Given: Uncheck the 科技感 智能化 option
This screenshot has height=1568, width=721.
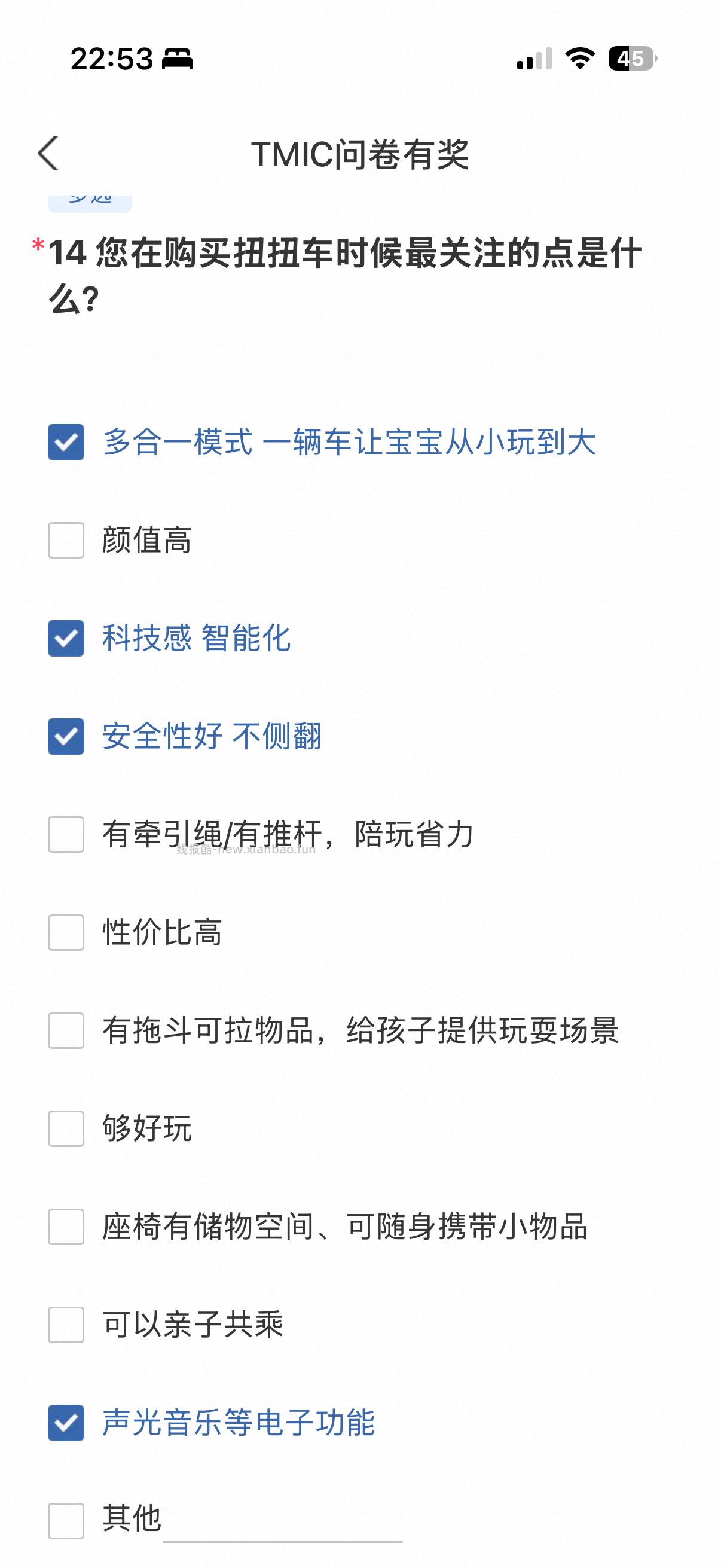Looking at the screenshot, I should click(66, 640).
